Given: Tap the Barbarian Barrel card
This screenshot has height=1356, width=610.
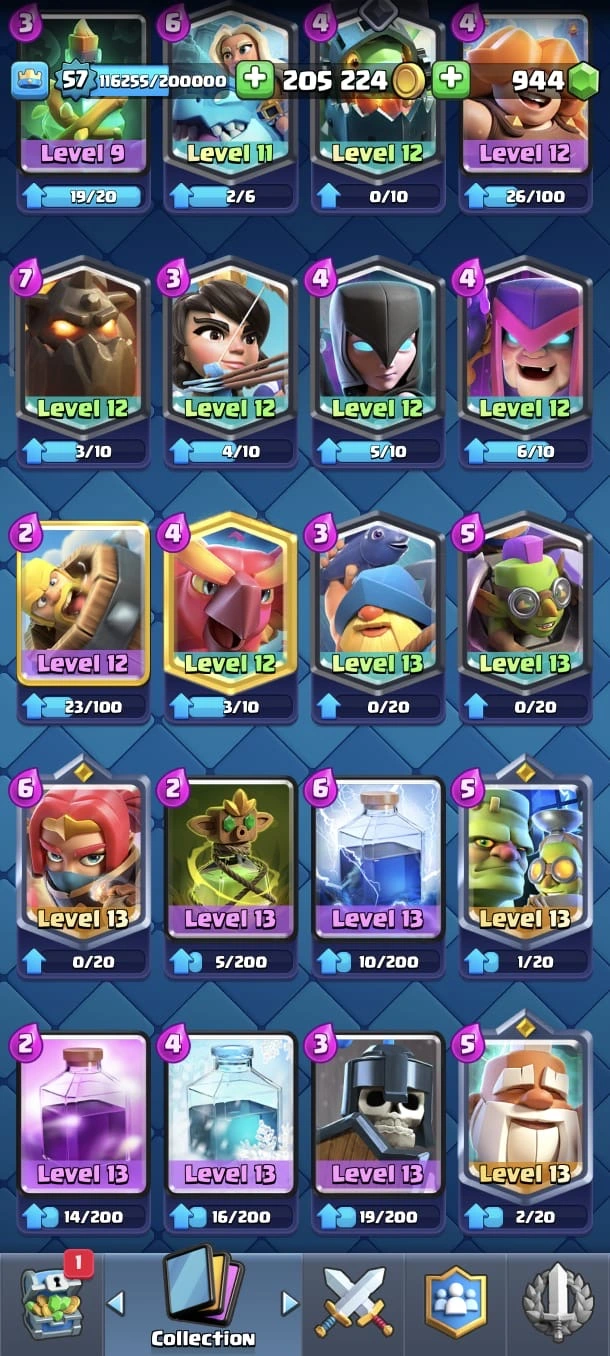Looking at the screenshot, I should [x=83, y=605].
